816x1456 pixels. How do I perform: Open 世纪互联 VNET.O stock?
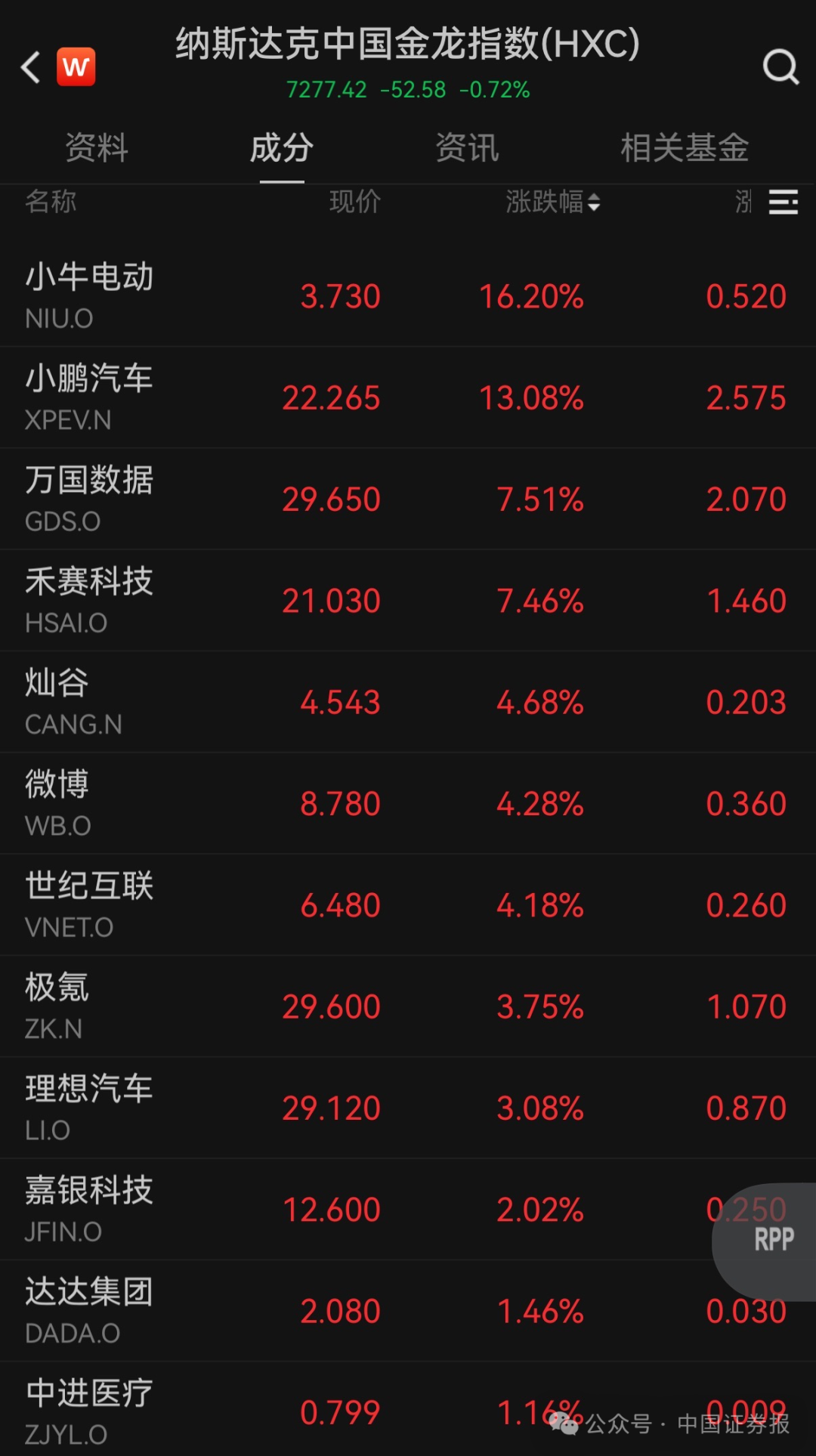pos(89,905)
